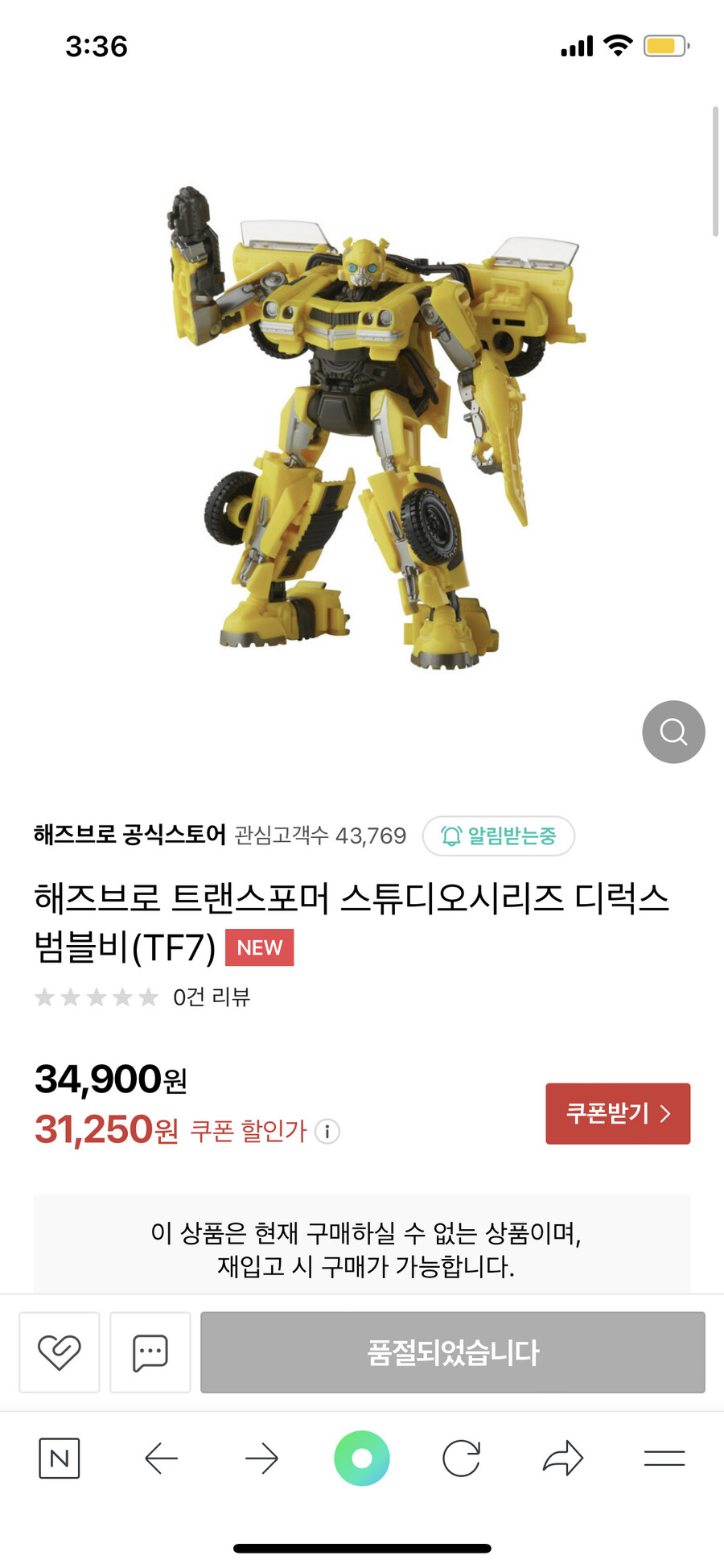Toggle the 알림받는중 notification chip
724x1568 pixels.
point(498,836)
